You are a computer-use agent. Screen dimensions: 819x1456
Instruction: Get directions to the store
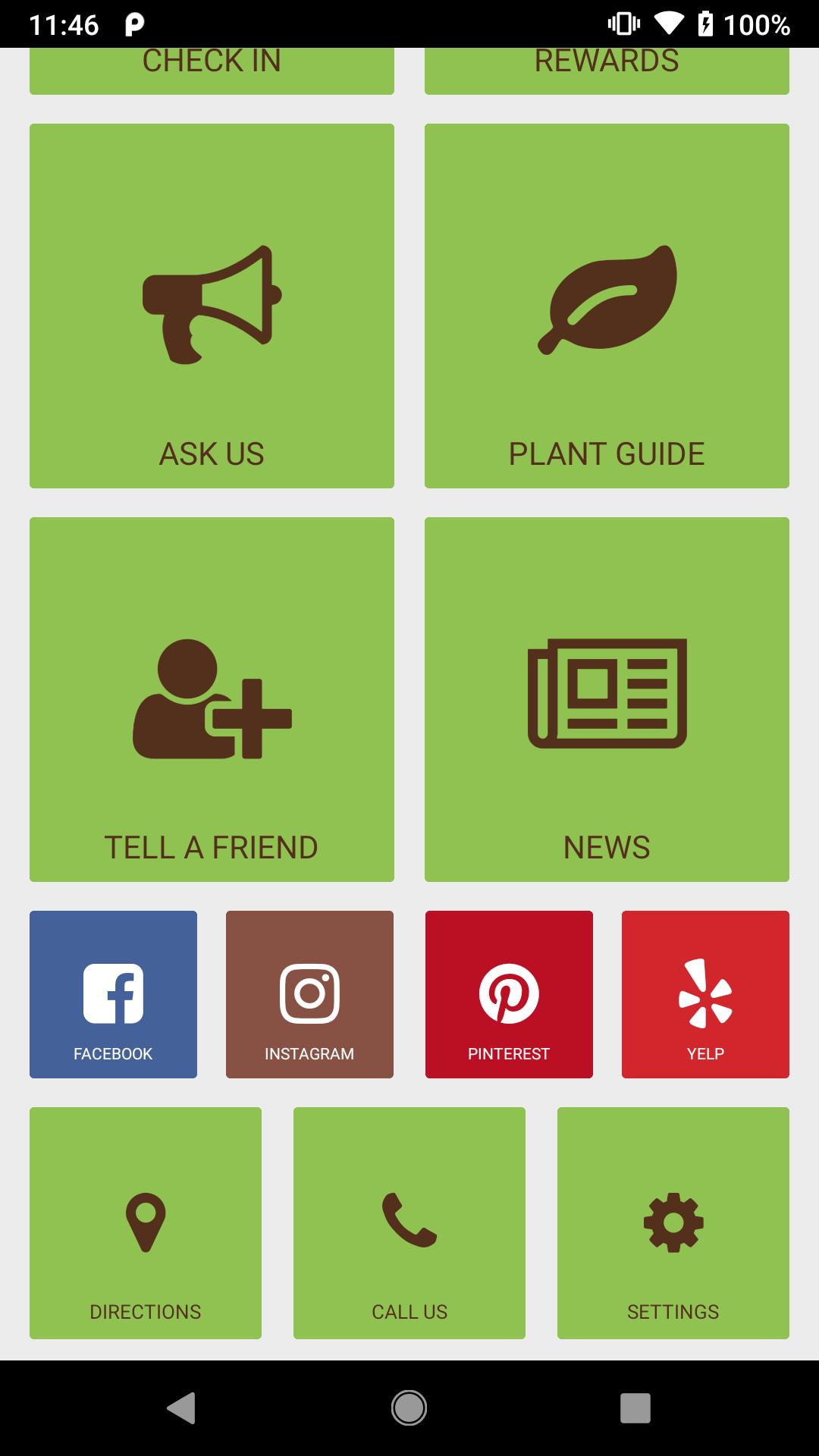click(146, 1223)
